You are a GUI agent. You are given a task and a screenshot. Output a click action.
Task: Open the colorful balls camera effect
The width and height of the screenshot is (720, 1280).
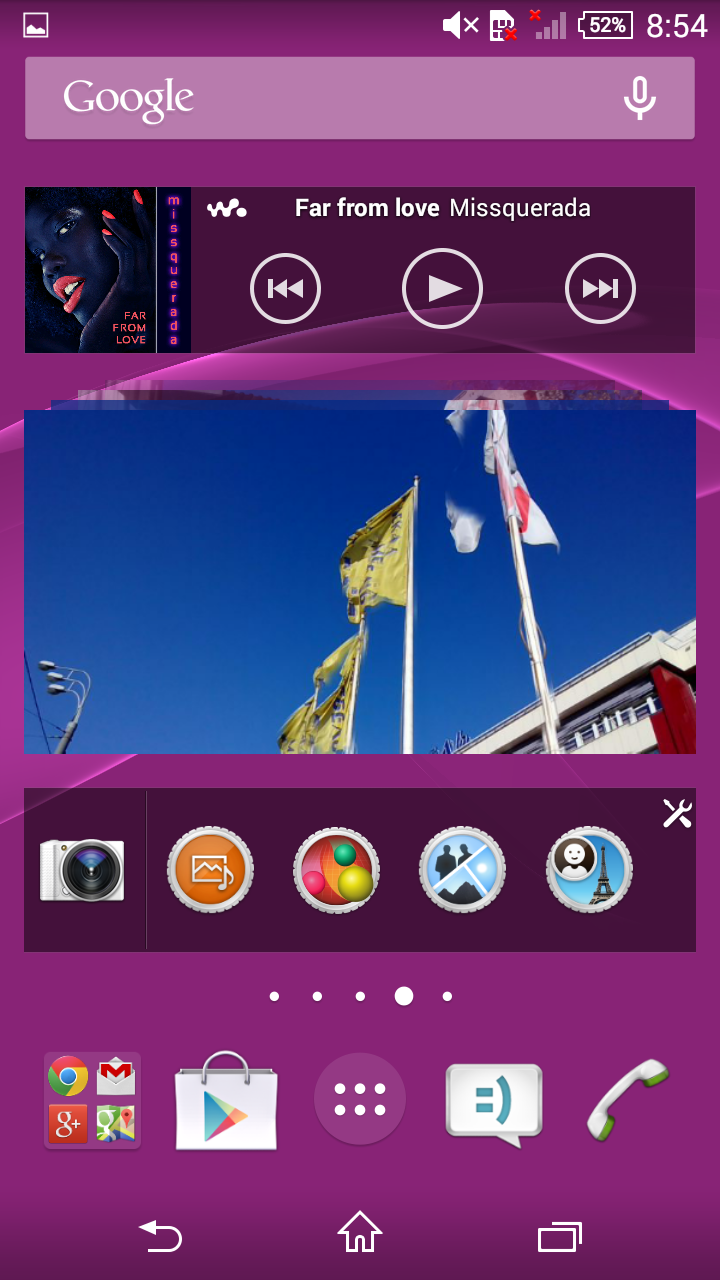click(336, 870)
